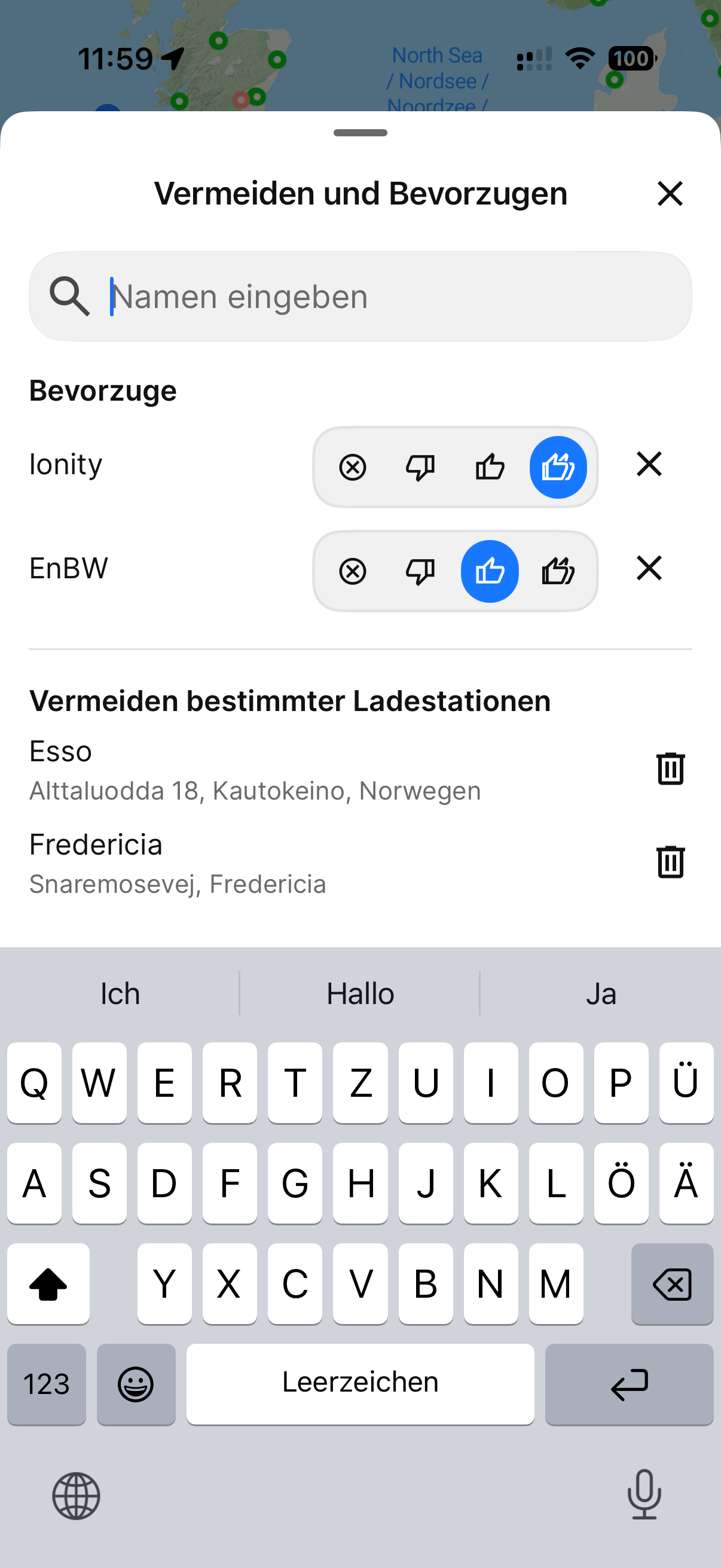
Task: Start dictation with the microphone
Action: (644, 1494)
